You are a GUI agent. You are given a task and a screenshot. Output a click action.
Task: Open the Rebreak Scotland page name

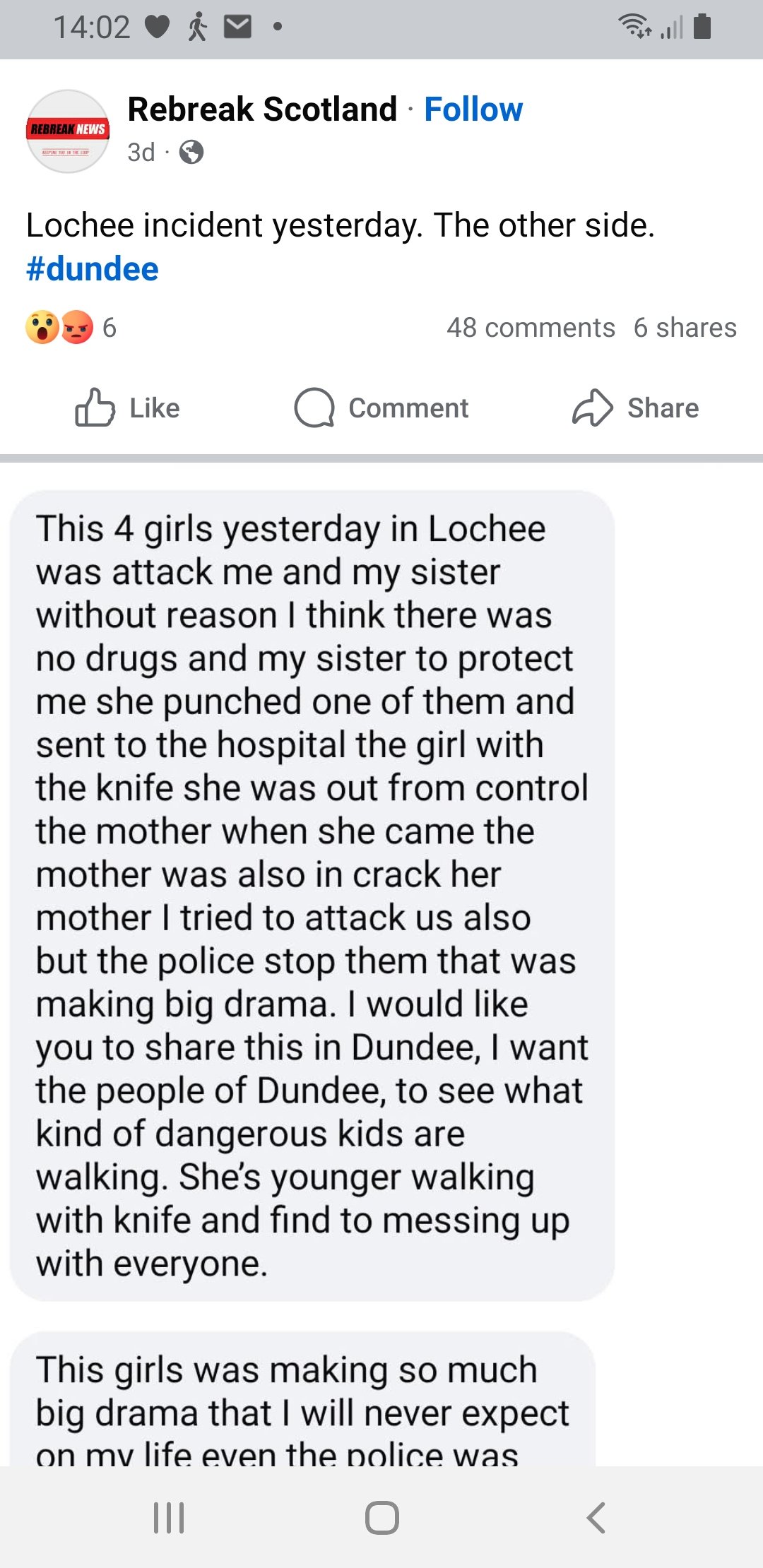(x=262, y=109)
